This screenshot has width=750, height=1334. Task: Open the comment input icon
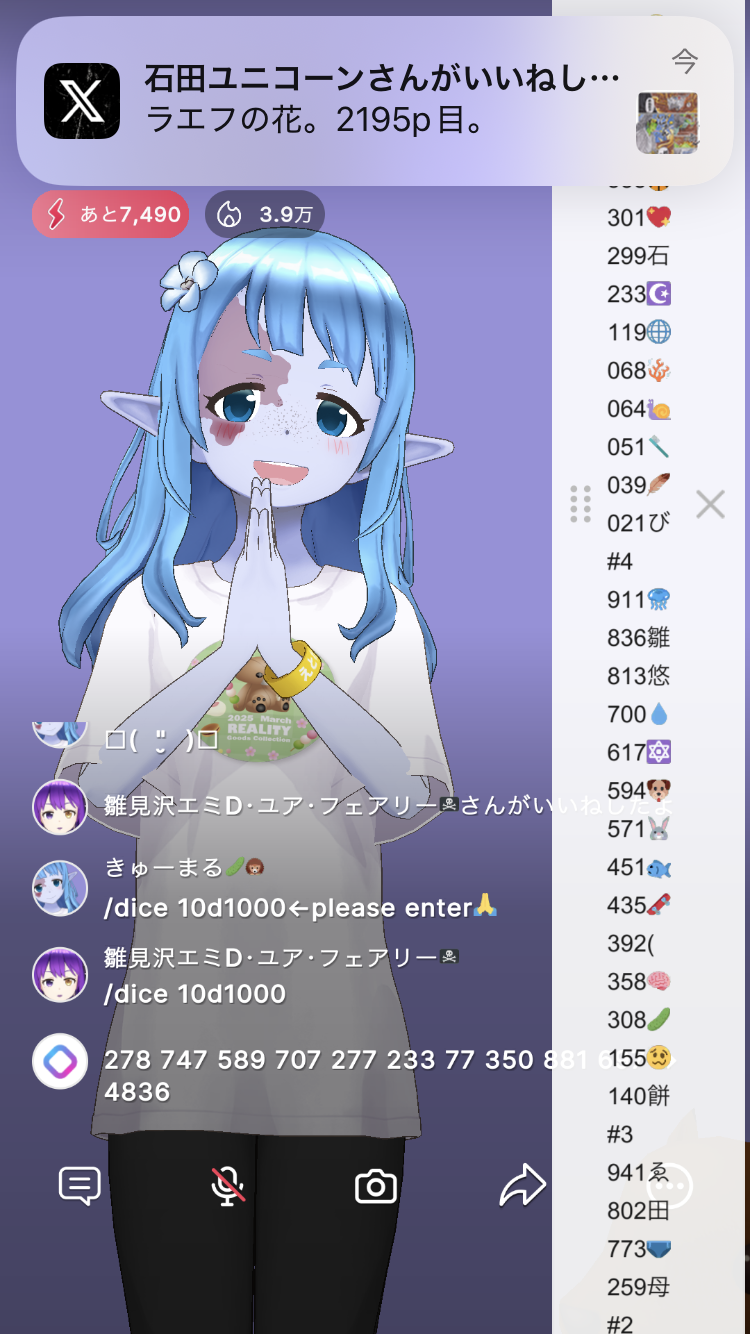pos(80,1186)
